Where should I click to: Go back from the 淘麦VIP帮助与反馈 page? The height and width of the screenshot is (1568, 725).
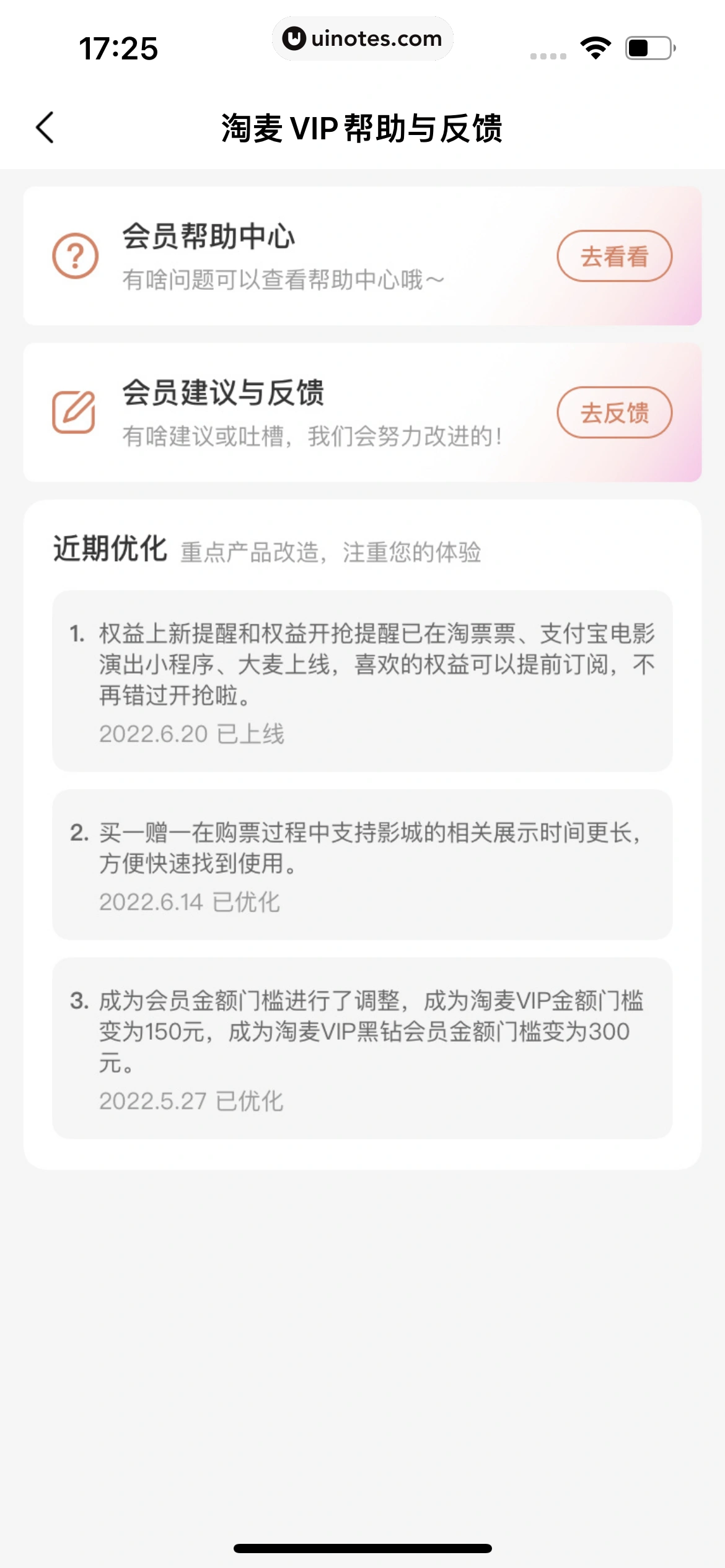[x=45, y=128]
